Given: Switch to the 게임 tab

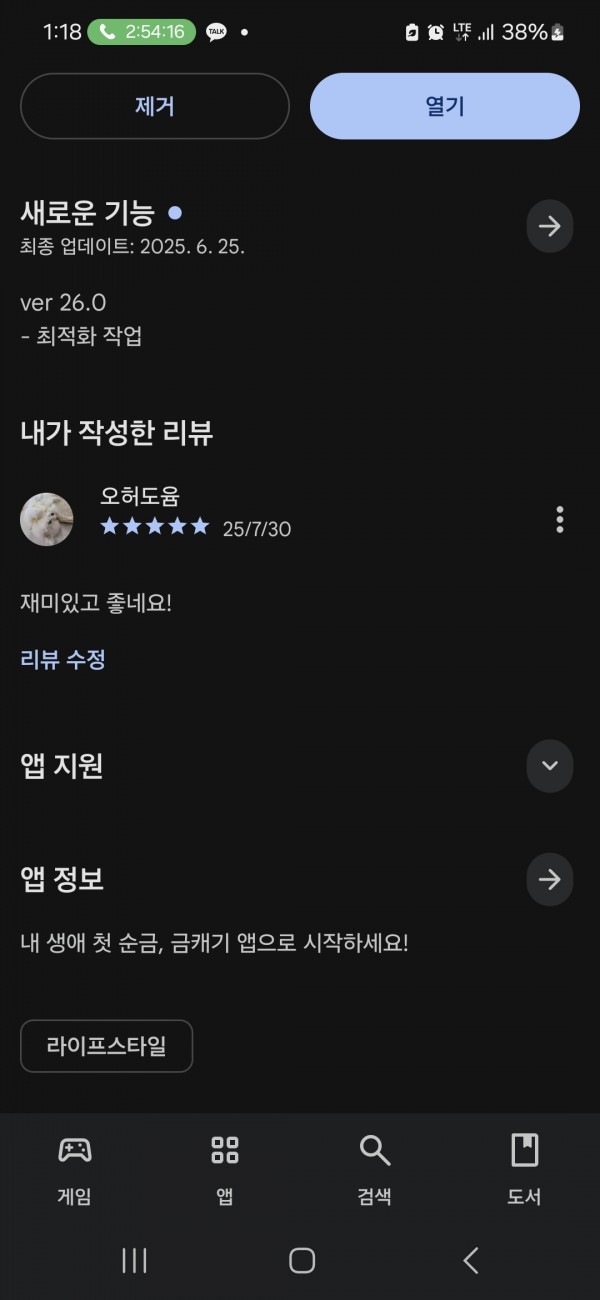Looking at the screenshot, I should click(75, 1170).
